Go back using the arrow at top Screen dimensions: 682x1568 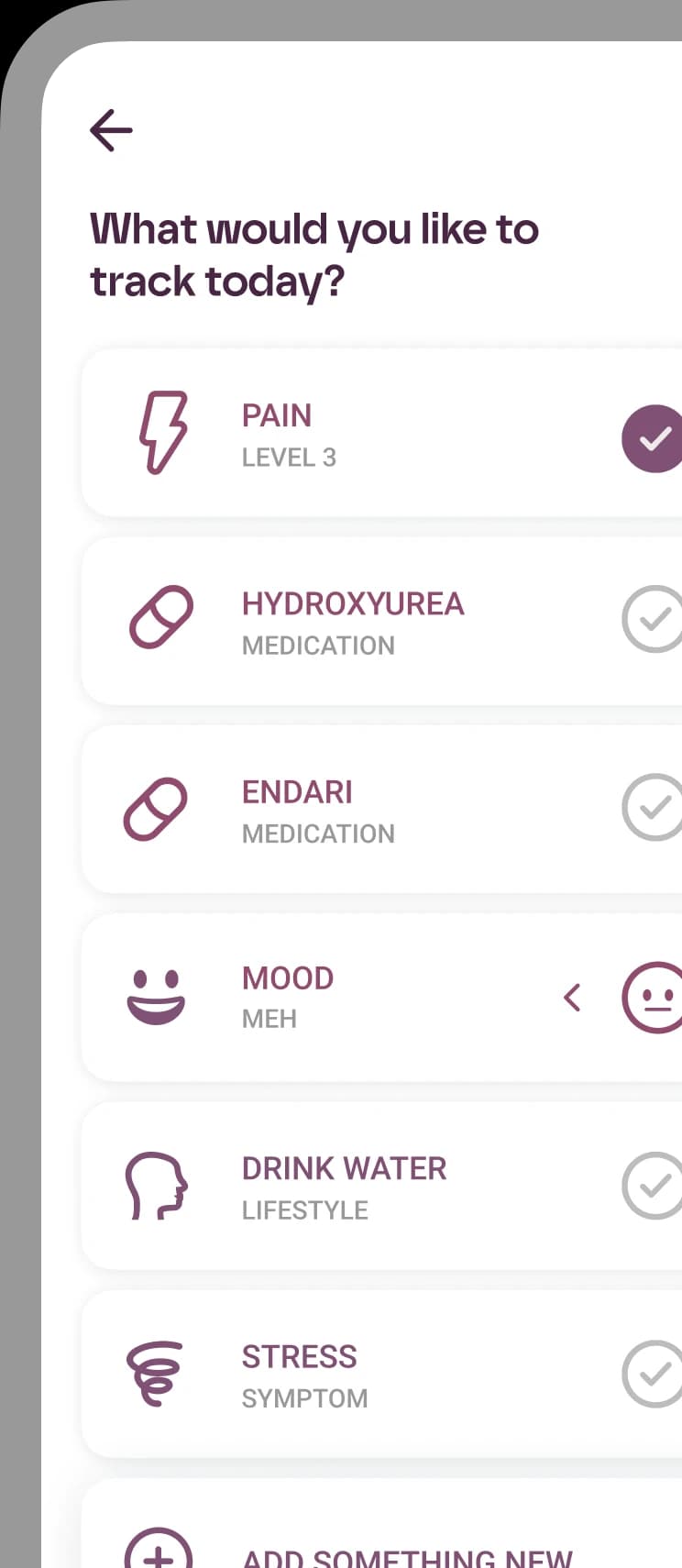(x=111, y=130)
